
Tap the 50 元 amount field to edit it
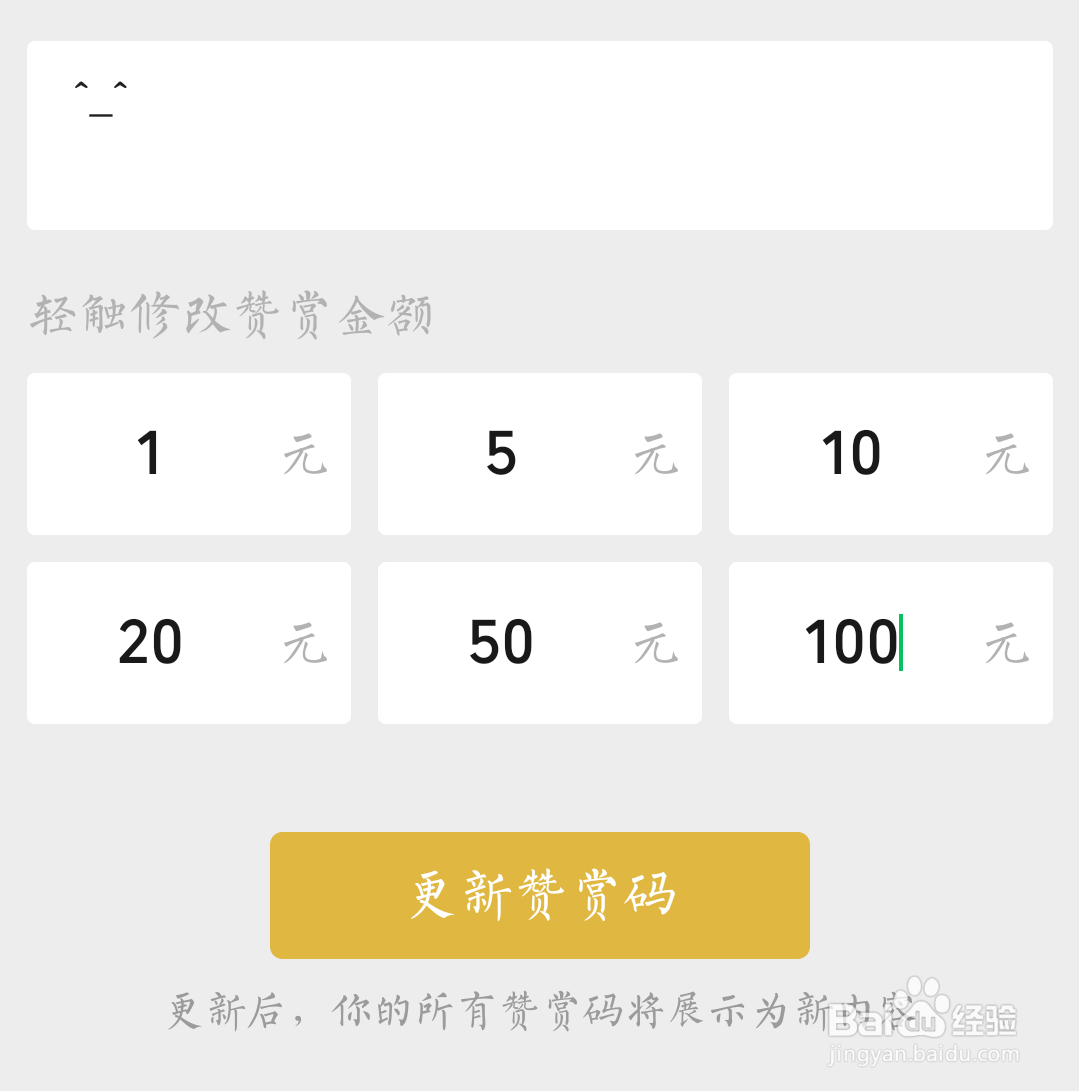click(x=501, y=642)
